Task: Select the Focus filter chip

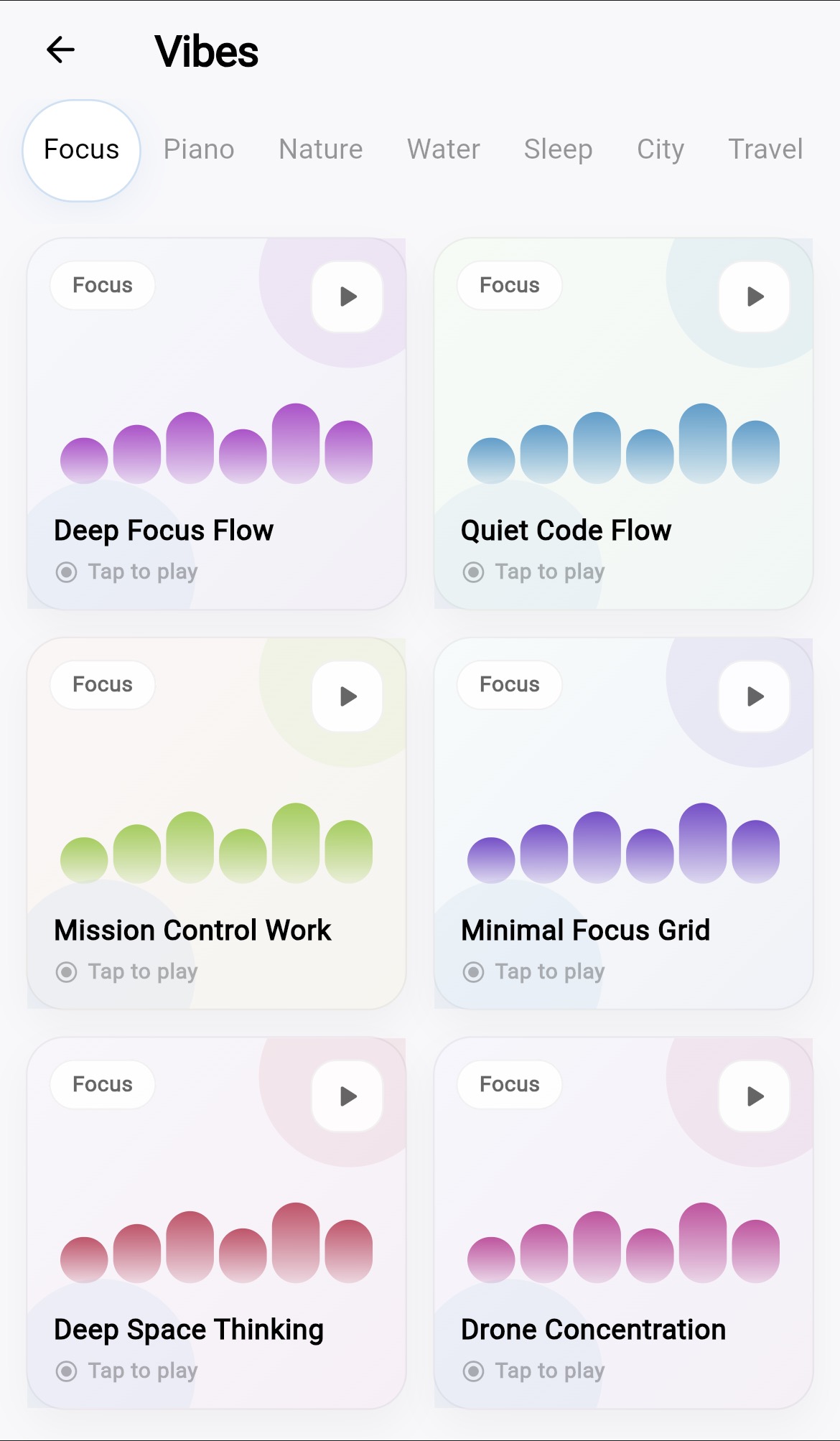Action: tap(80, 149)
